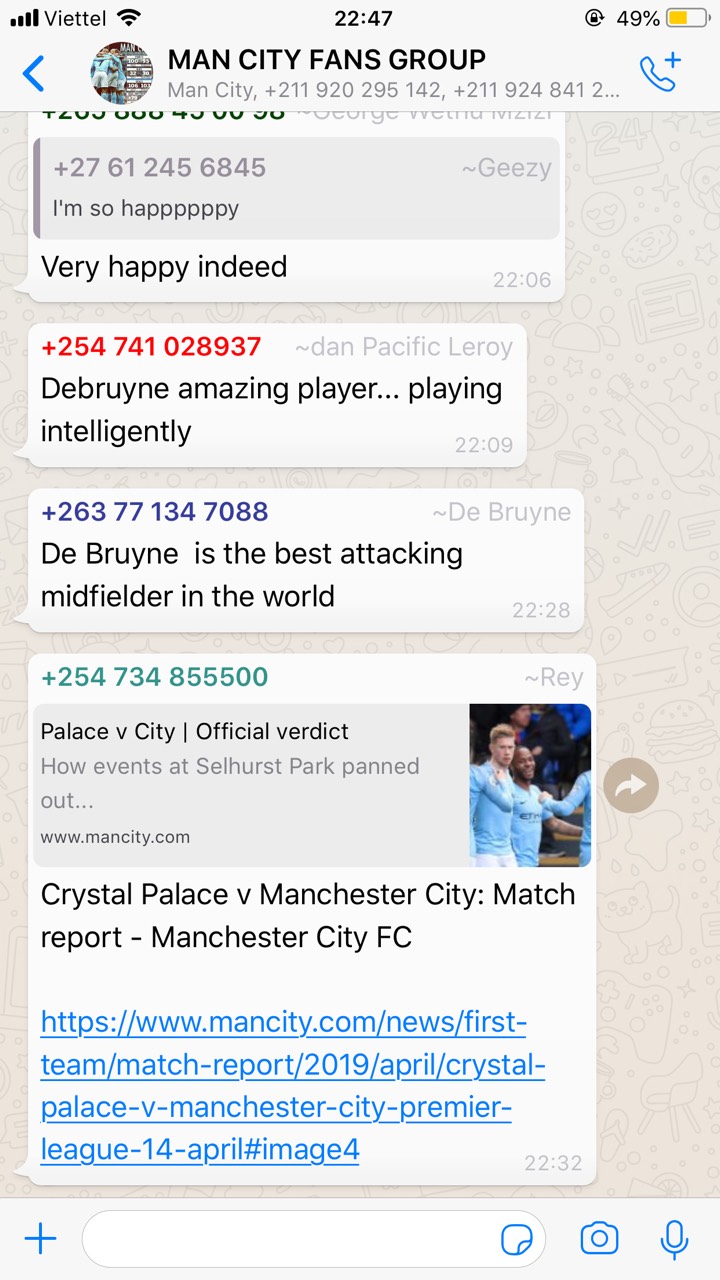Go back to the chats list
Screen dimensions: 720x1280
click(34, 74)
